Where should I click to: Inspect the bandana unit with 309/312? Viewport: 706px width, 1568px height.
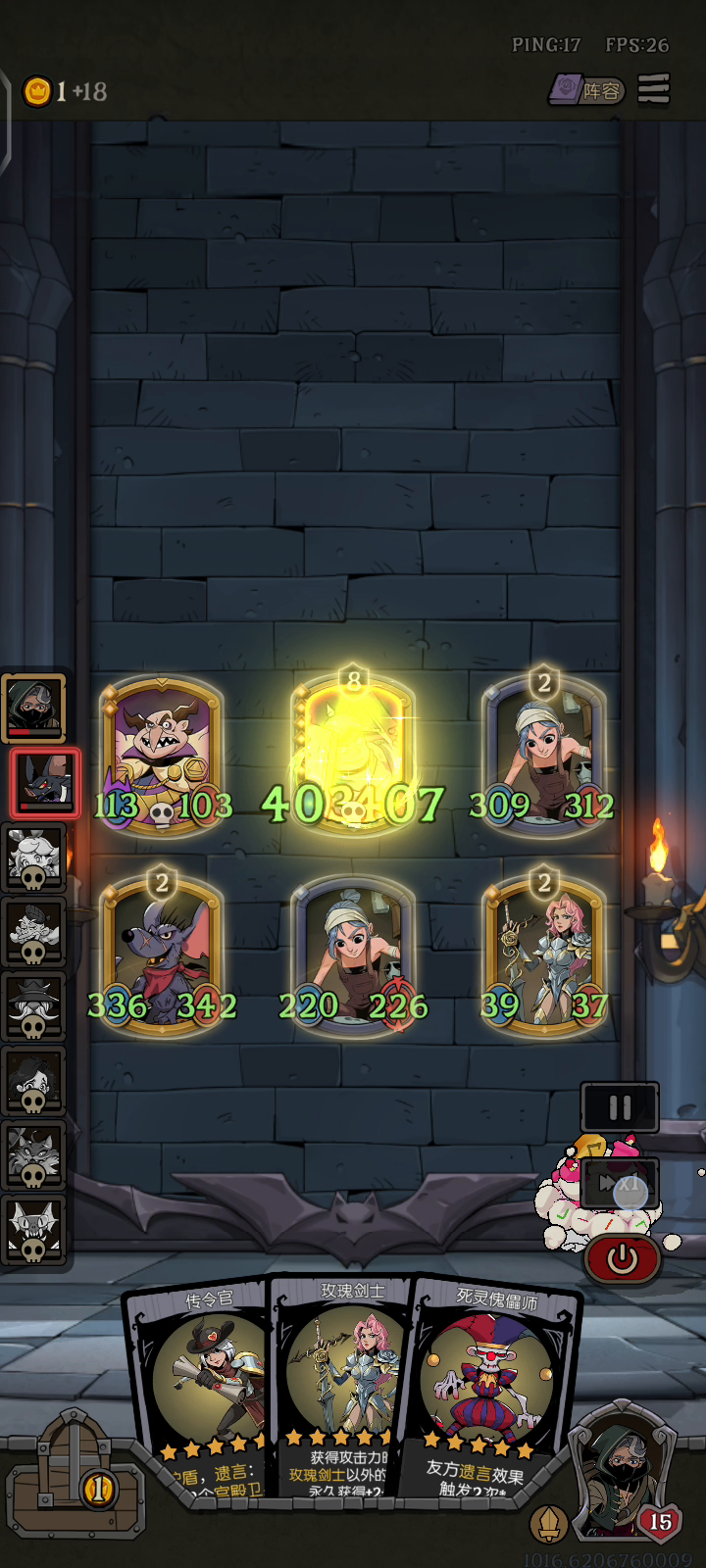[544, 755]
